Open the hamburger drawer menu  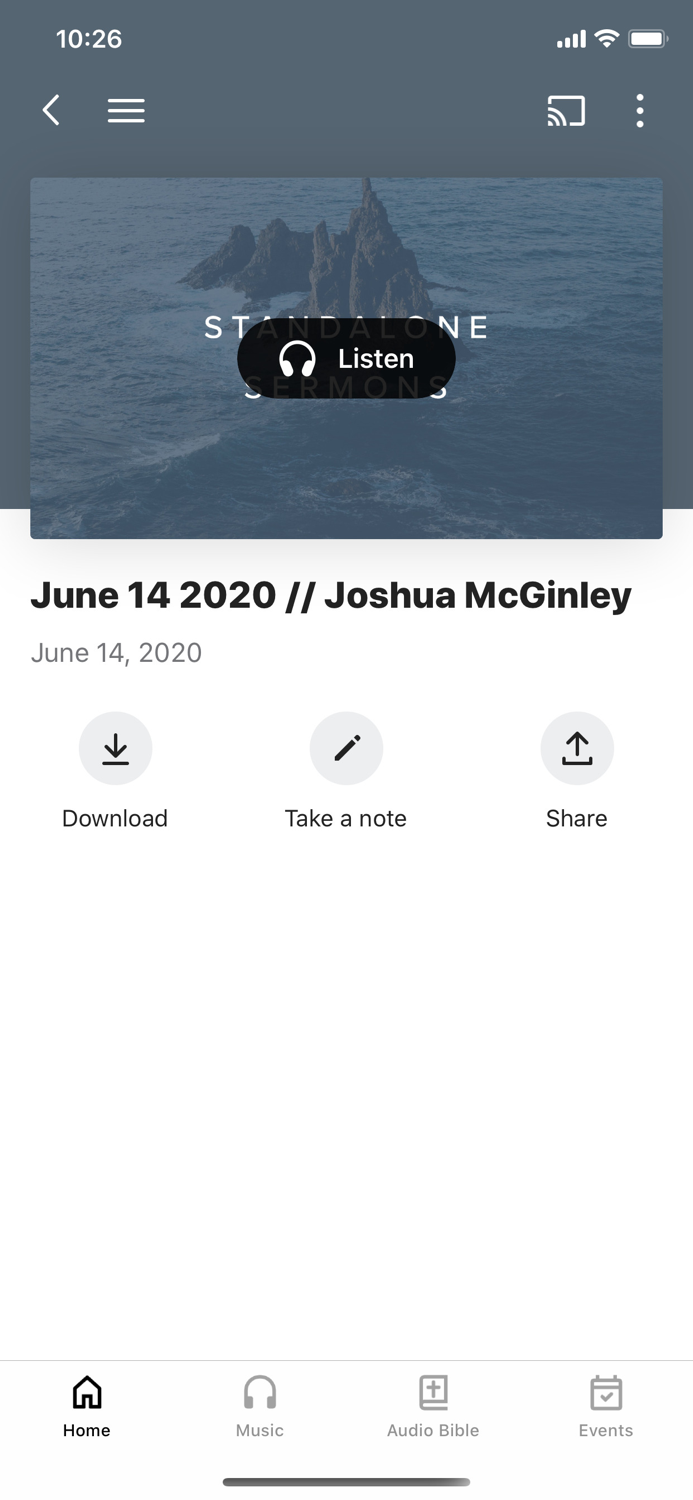pos(126,110)
